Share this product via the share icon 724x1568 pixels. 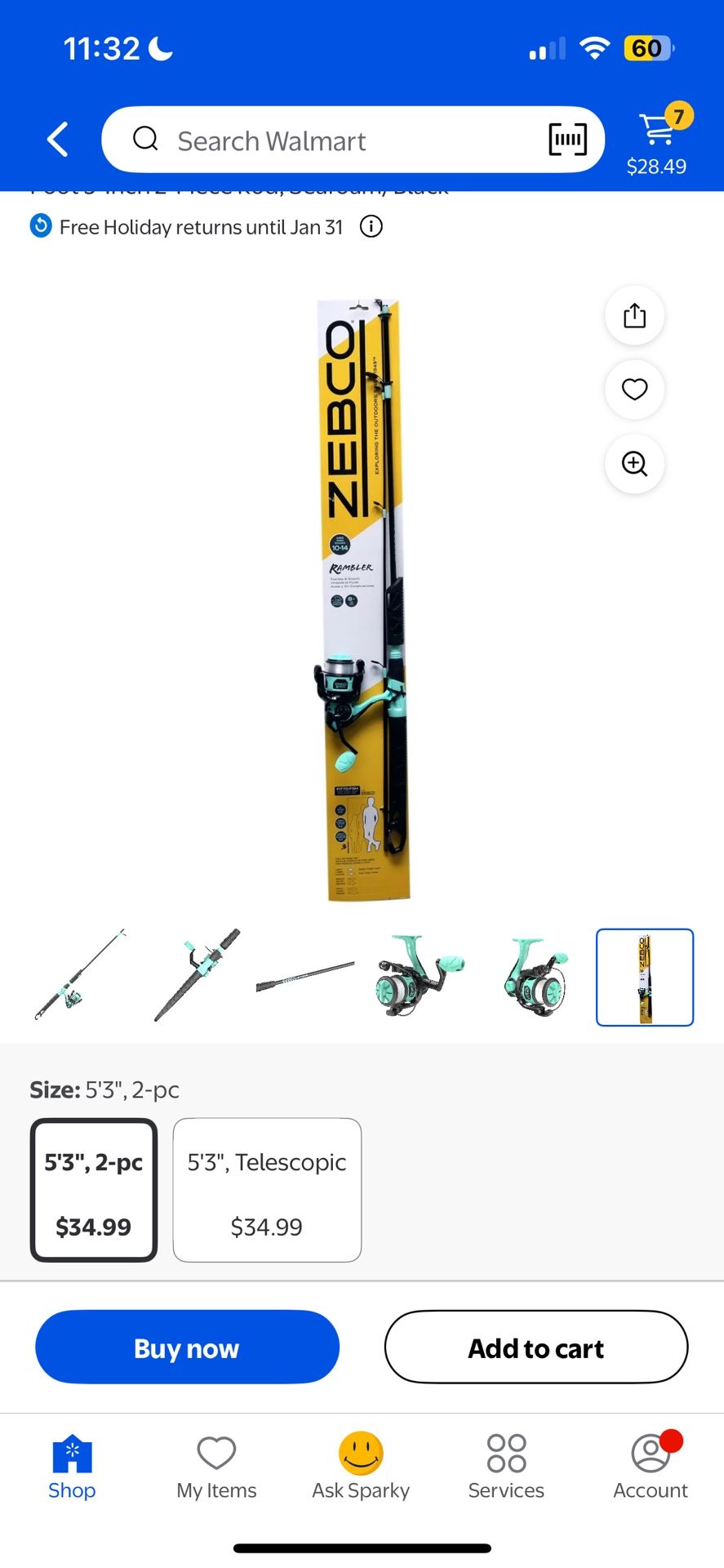(634, 315)
